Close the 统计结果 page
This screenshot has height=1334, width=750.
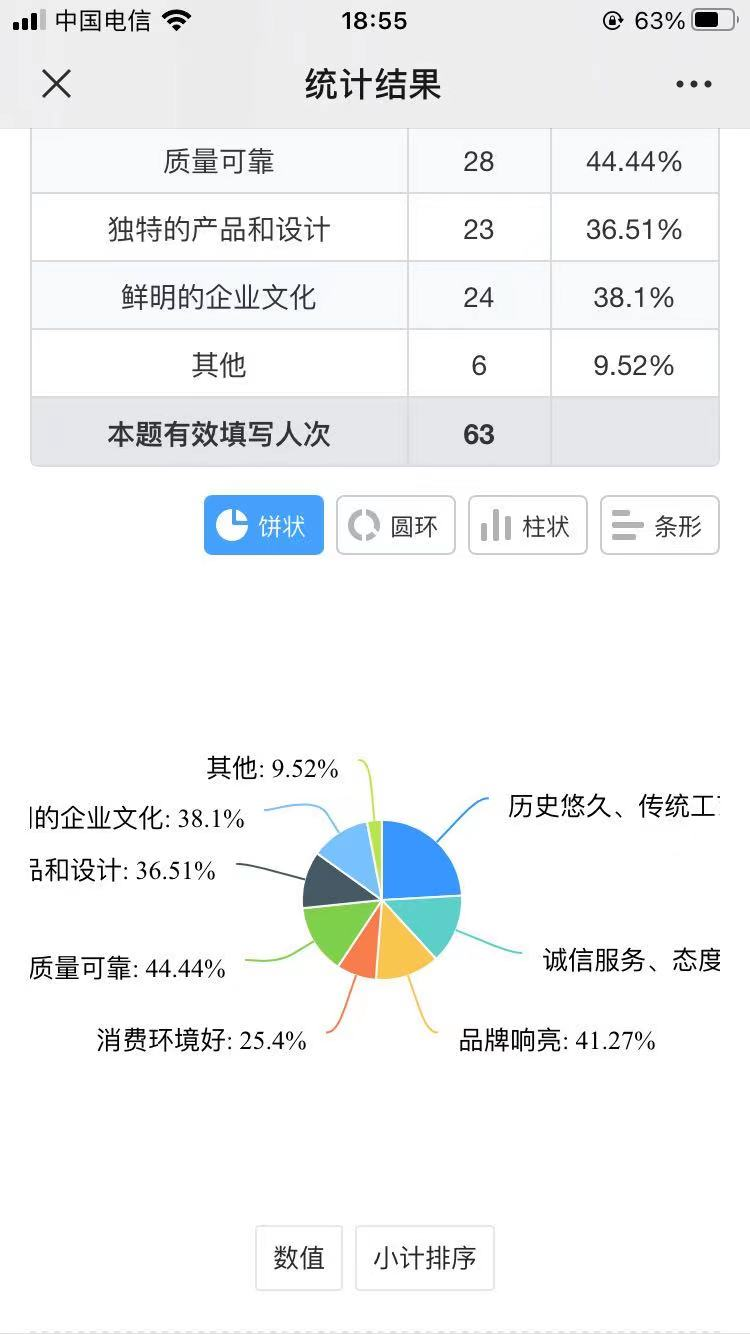click(57, 84)
